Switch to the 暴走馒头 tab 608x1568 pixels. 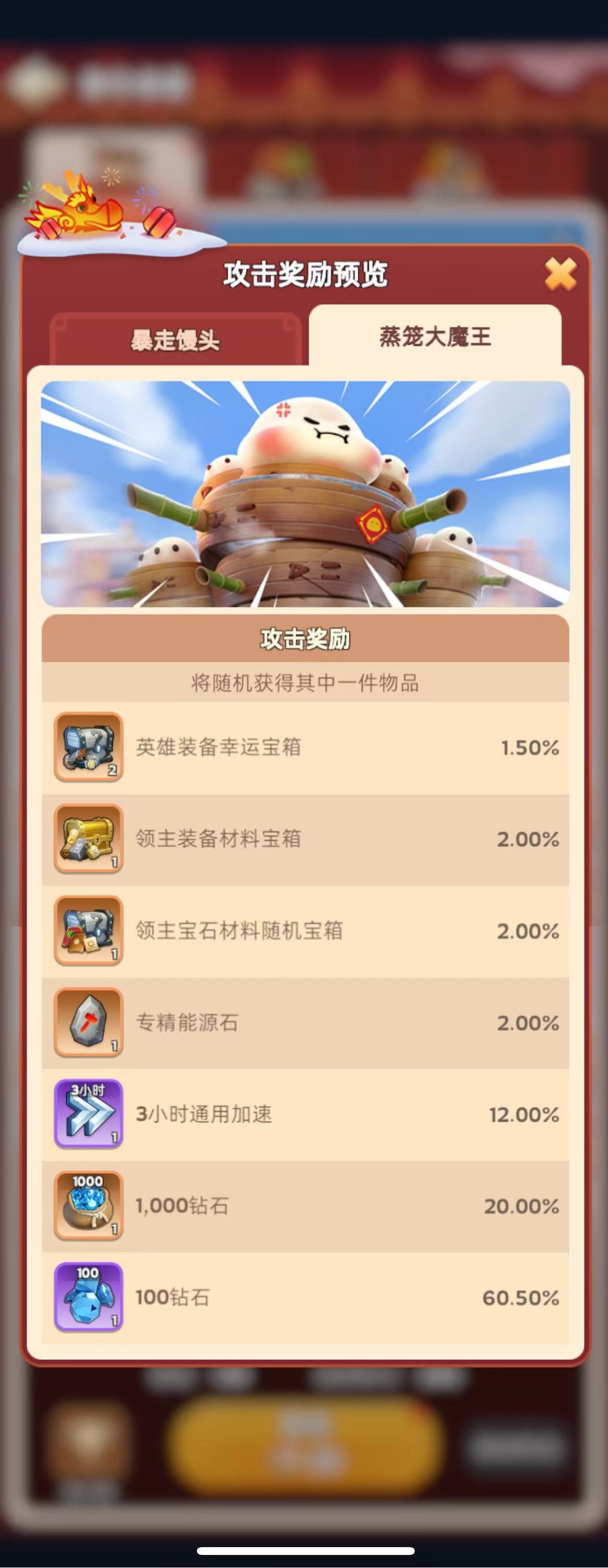(176, 340)
